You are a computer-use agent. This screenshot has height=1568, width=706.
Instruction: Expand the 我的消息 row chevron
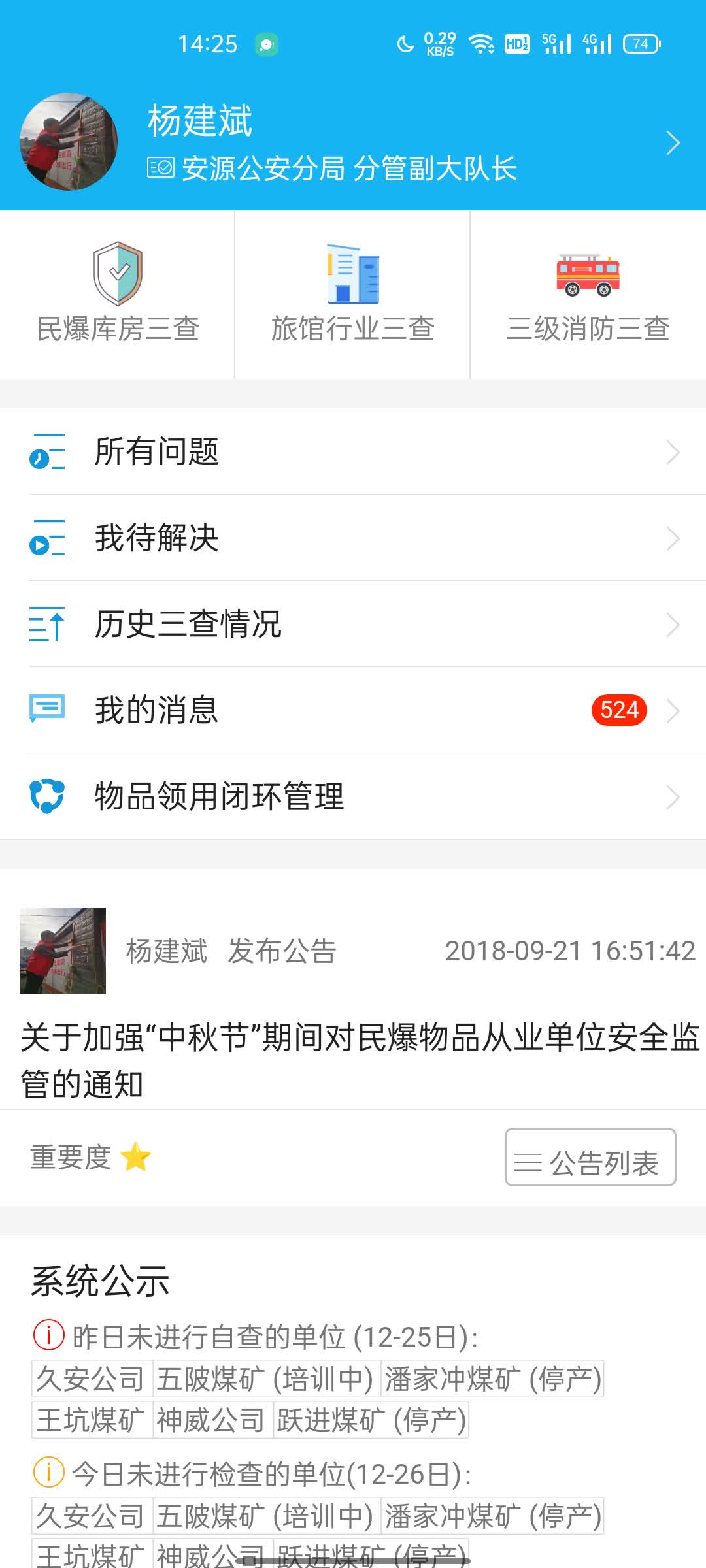pyautogui.click(x=673, y=711)
